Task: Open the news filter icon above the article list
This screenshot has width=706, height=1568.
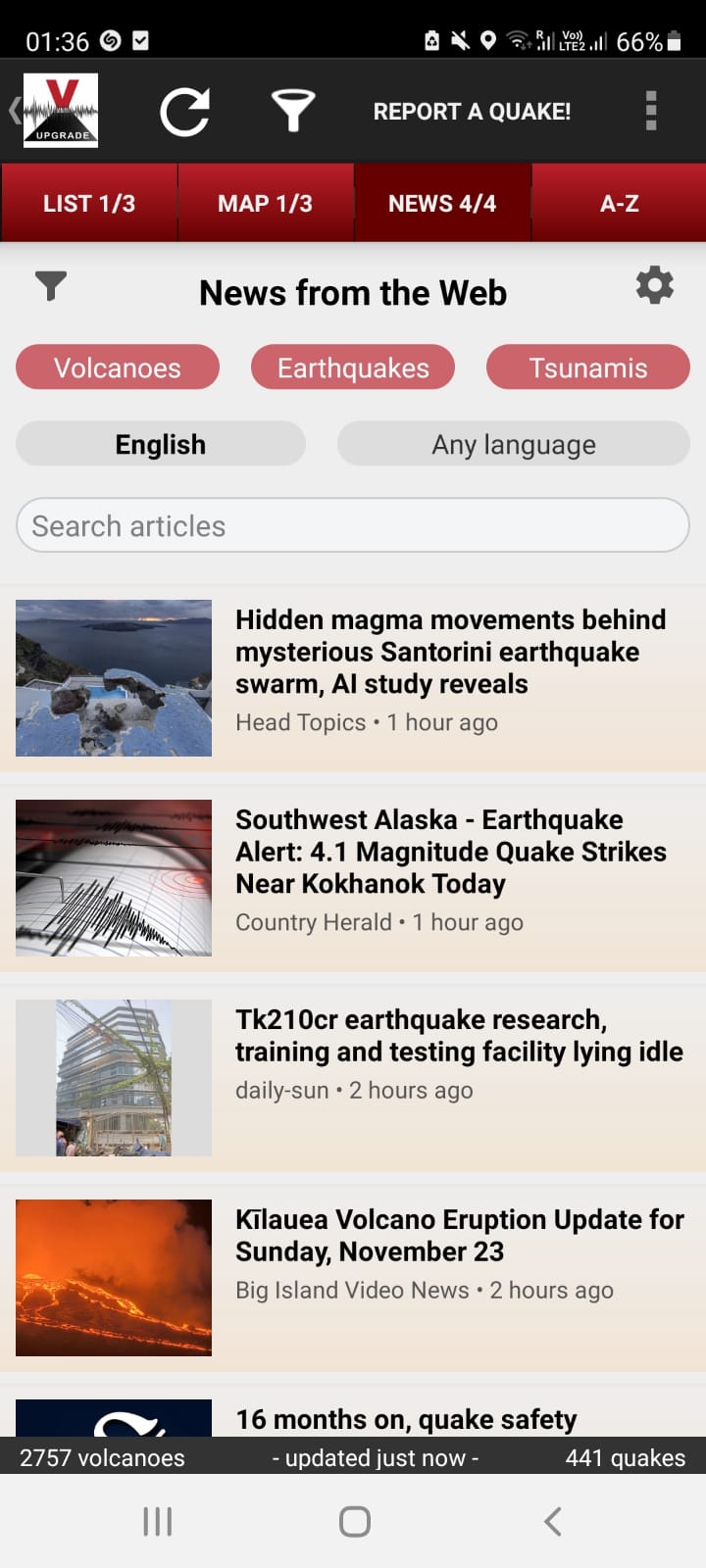Action: 52,286
